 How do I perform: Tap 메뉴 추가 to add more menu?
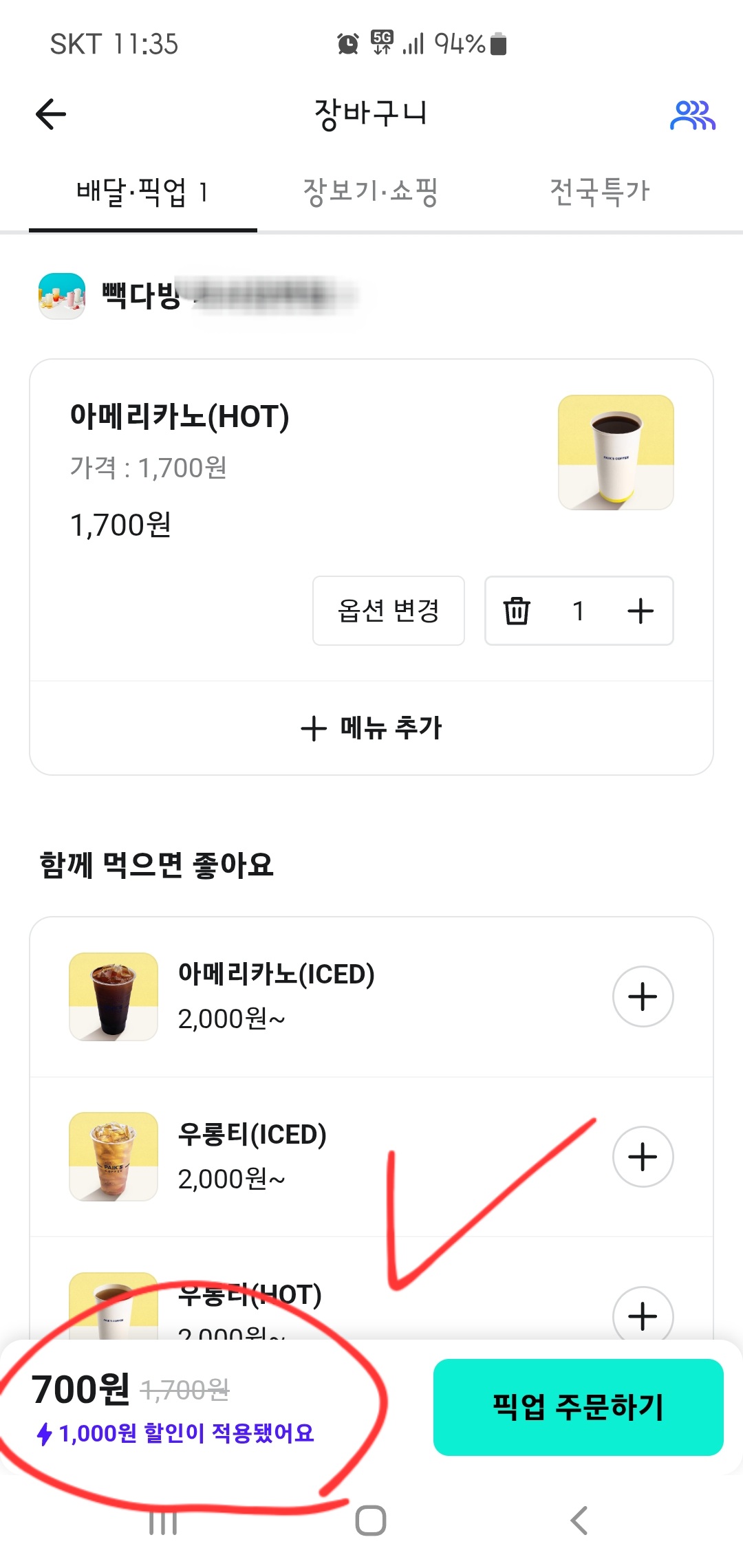pos(371,728)
